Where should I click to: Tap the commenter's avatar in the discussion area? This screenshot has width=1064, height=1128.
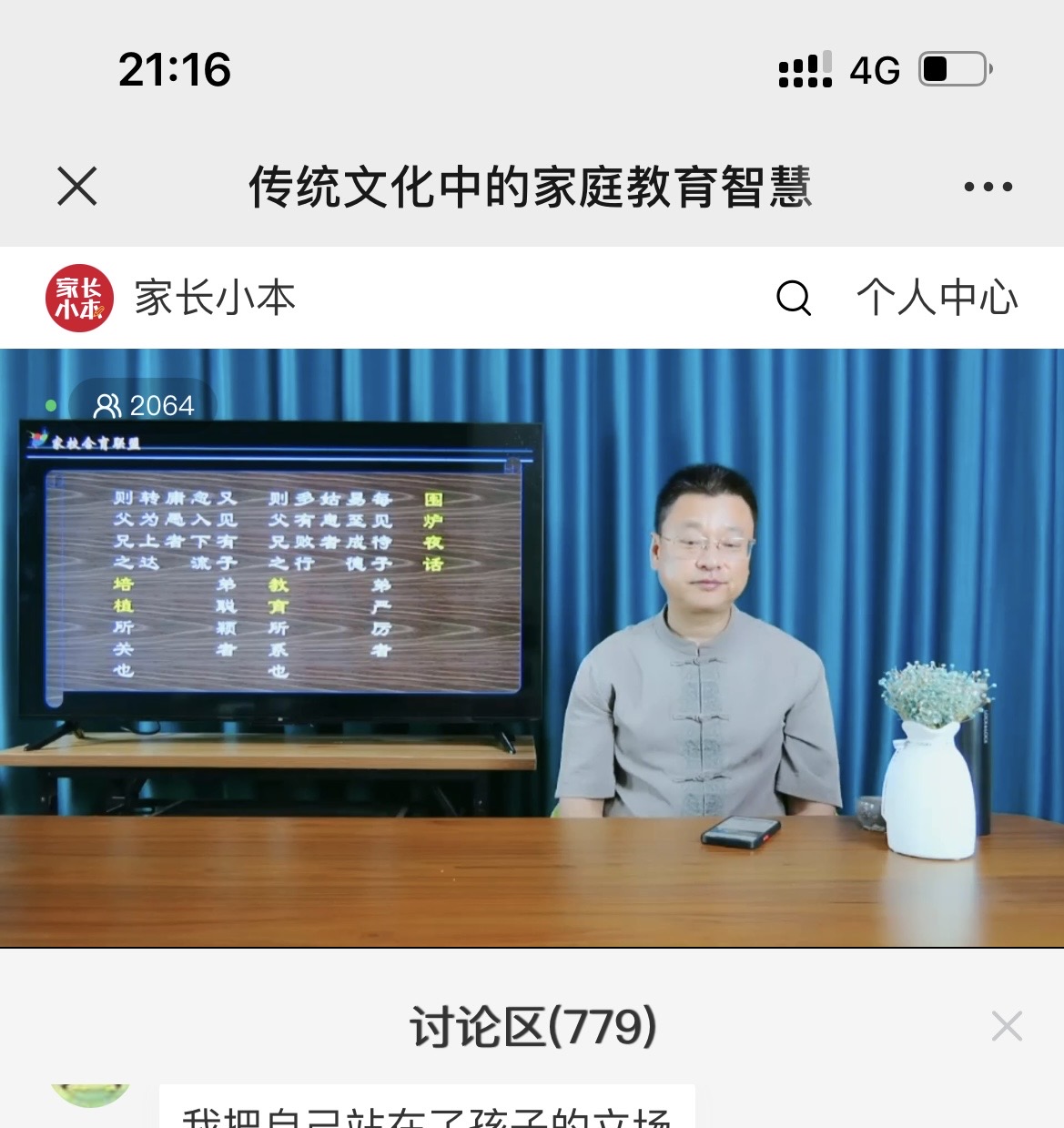click(87, 1104)
